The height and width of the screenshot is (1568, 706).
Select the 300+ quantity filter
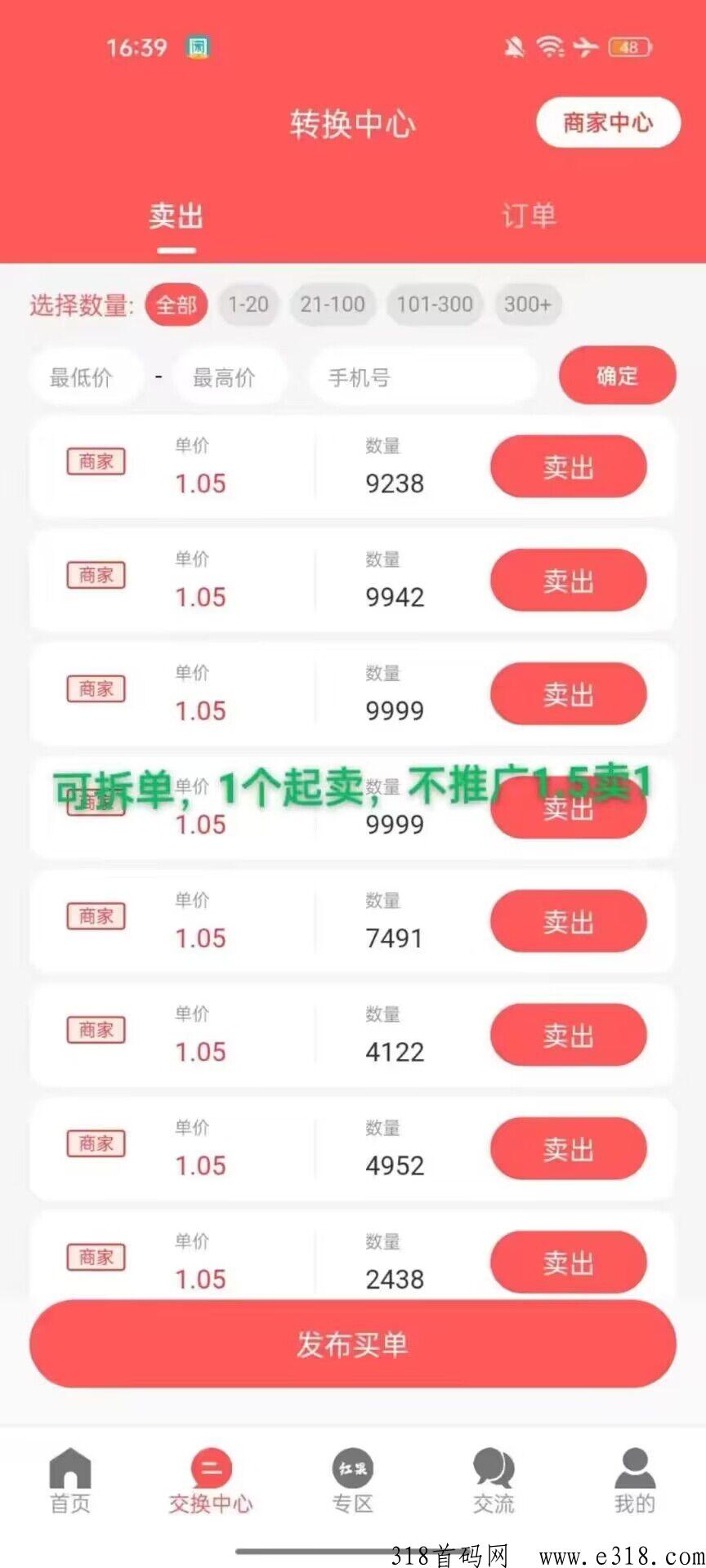click(x=527, y=305)
